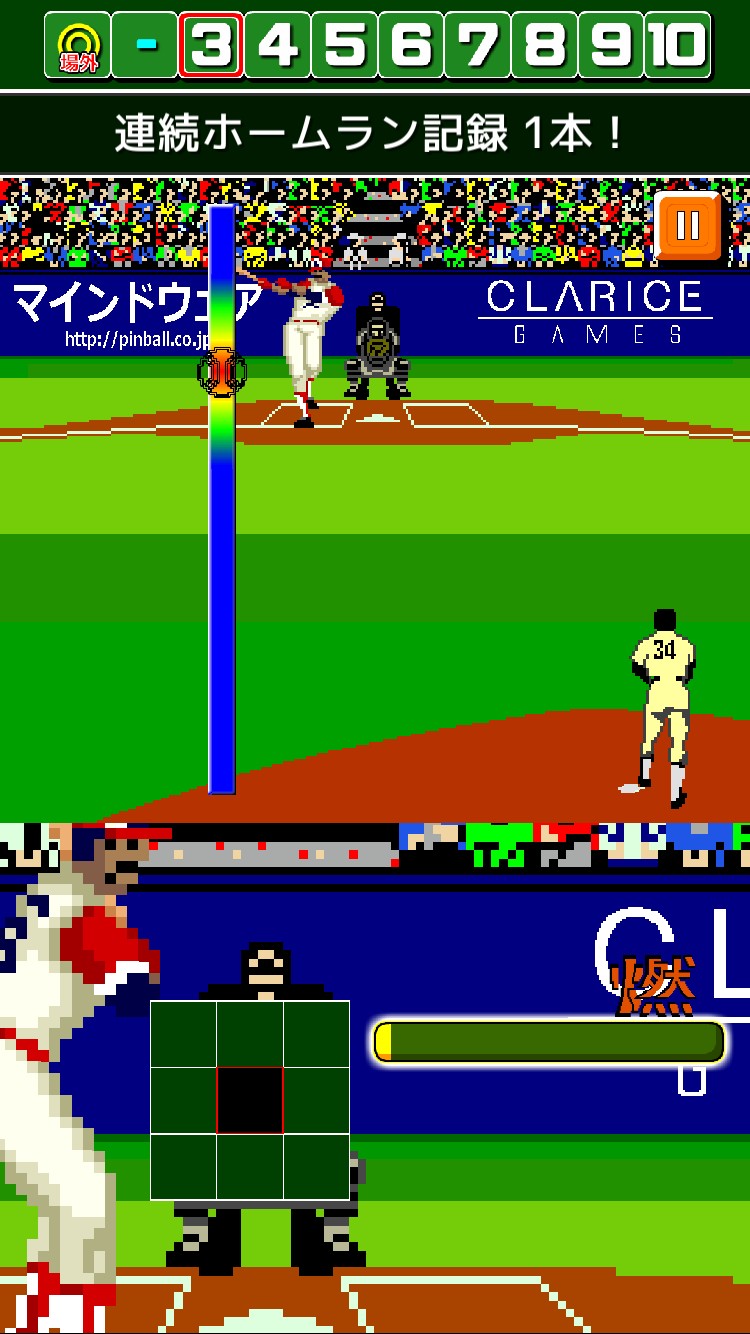Tap the highlighted center strike zone cell
This screenshot has height=1334, width=750.
(250, 1100)
